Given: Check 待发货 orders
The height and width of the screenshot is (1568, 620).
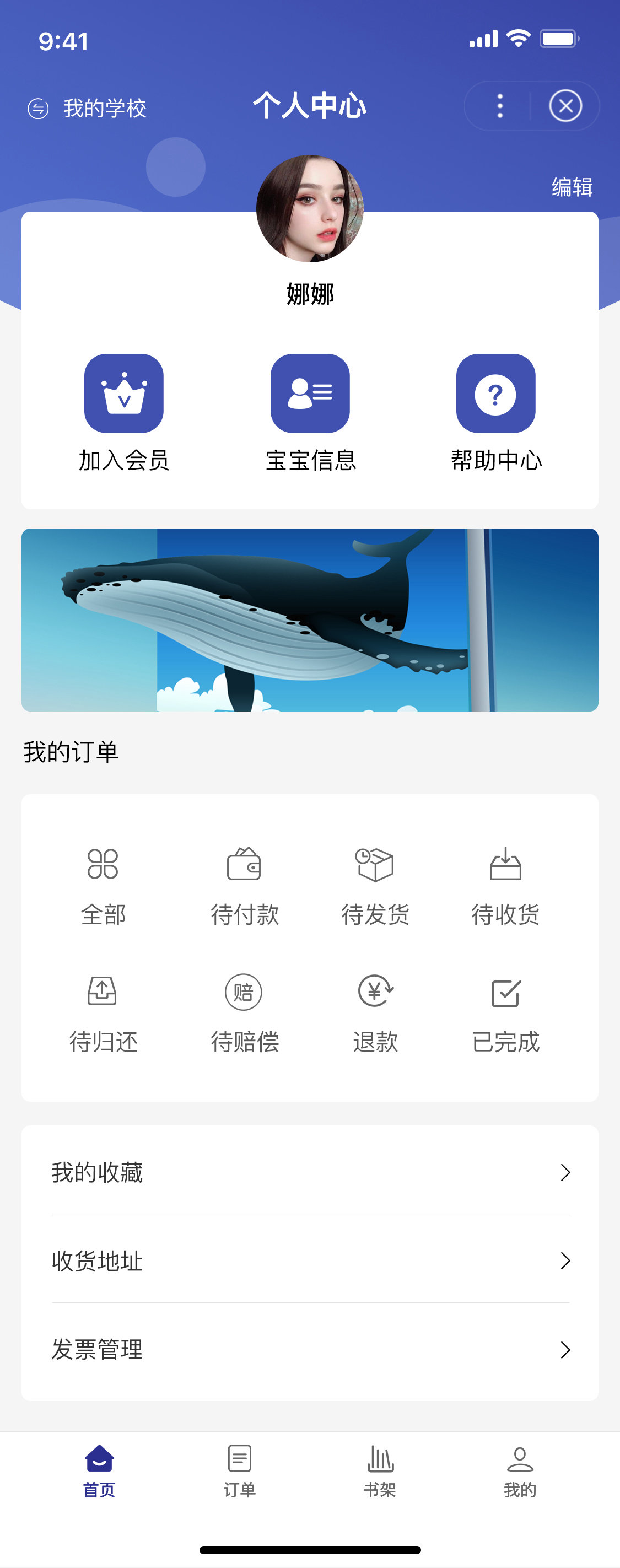Looking at the screenshot, I should 375,886.
